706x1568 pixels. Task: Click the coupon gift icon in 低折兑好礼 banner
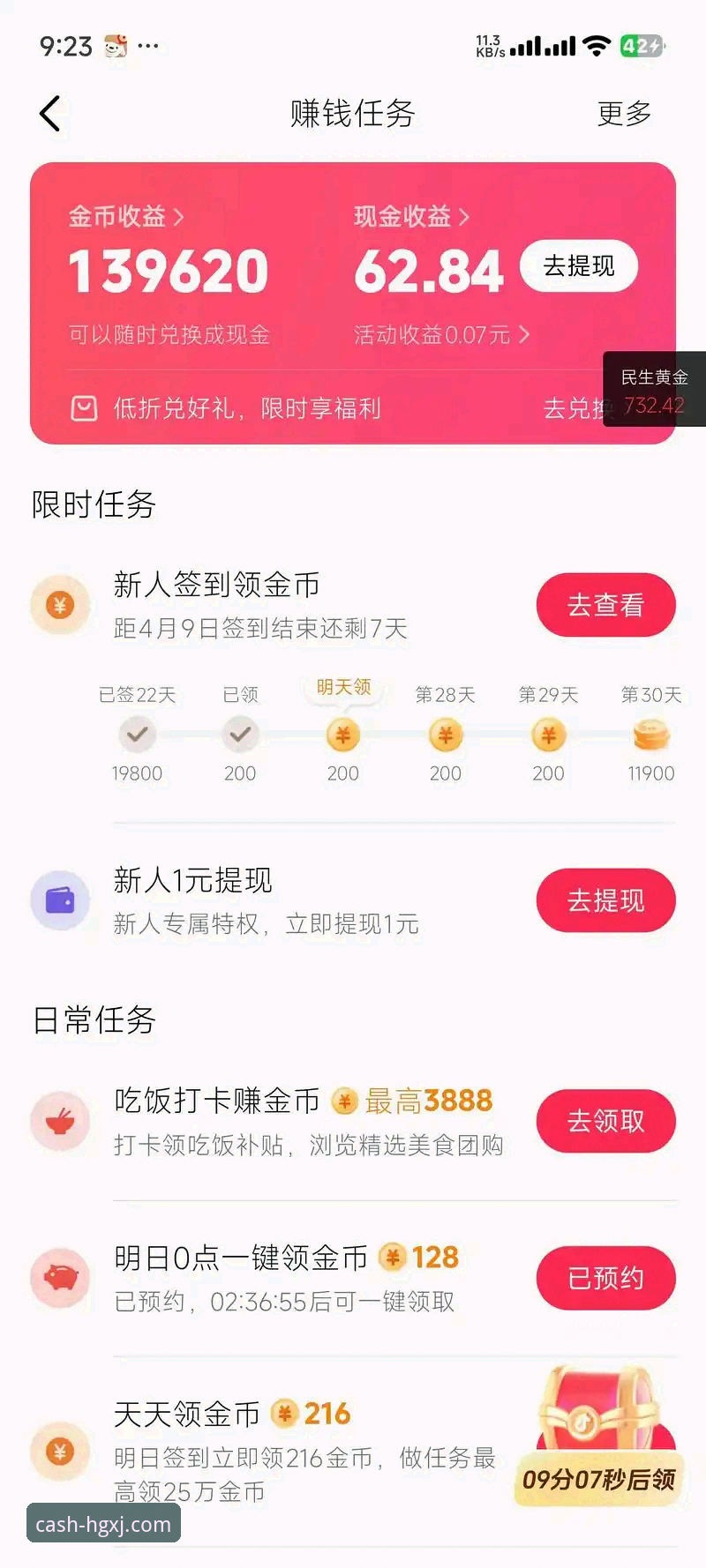pyautogui.click(x=84, y=407)
